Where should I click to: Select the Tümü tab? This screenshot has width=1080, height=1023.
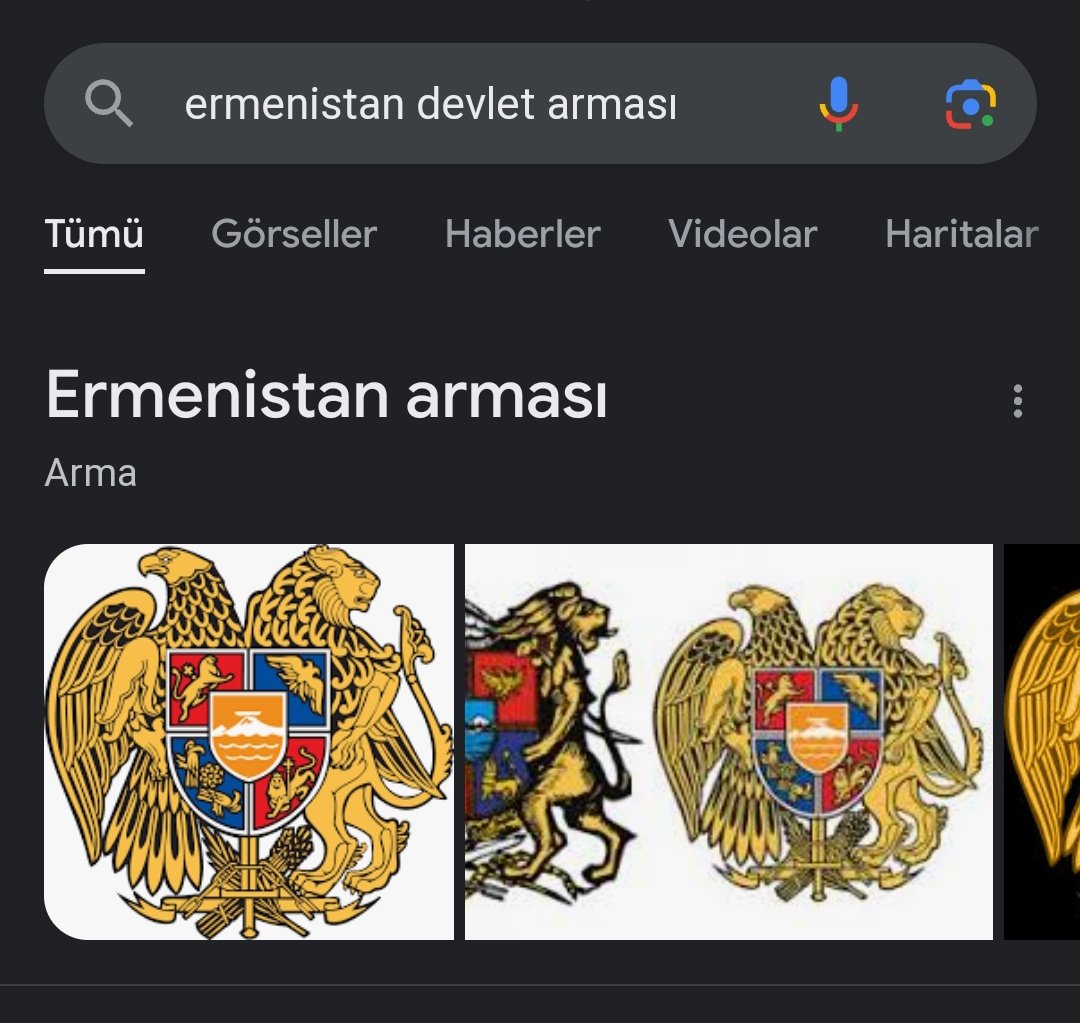coord(94,235)
